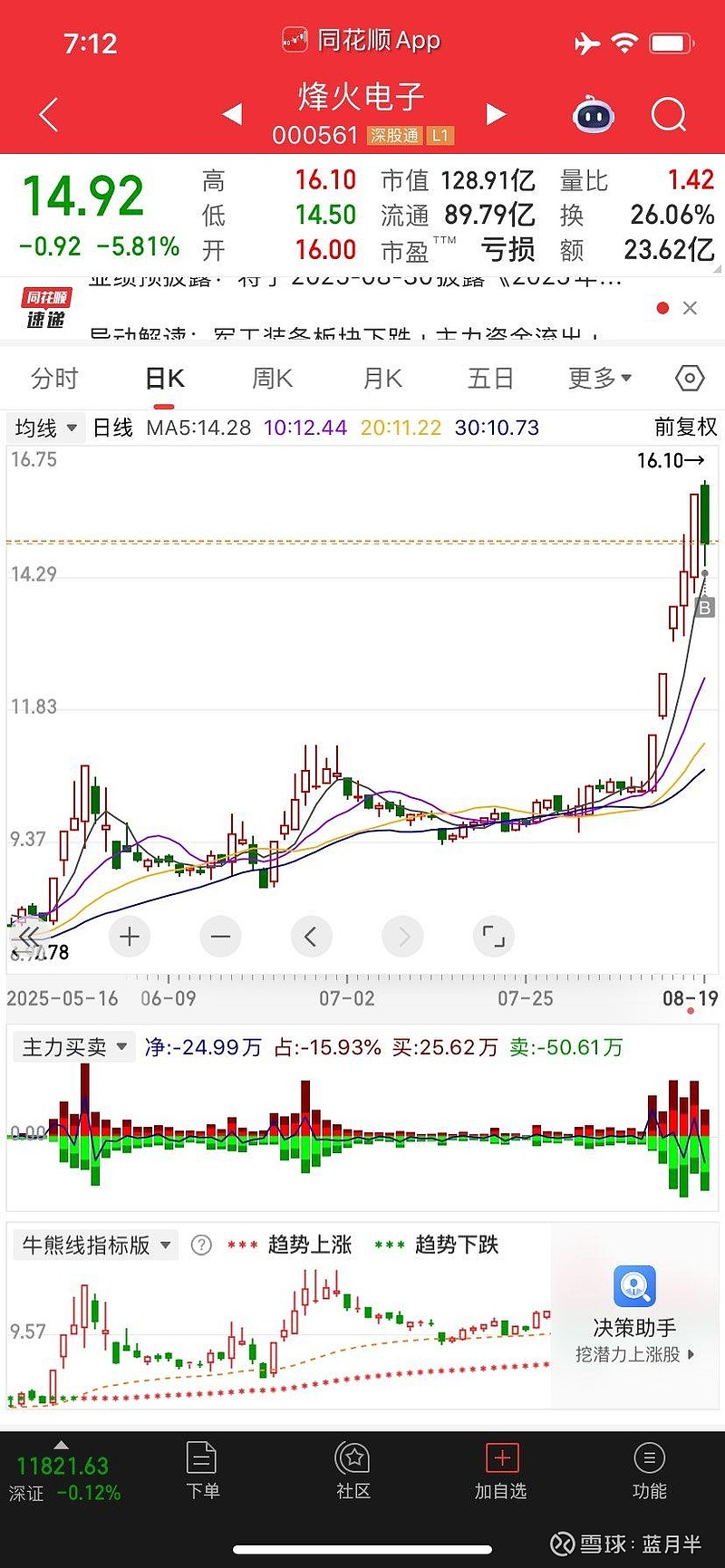Viewport: 725px width, 1568px height.
Task: Switch to the previous stock
Action: point(233,114)
